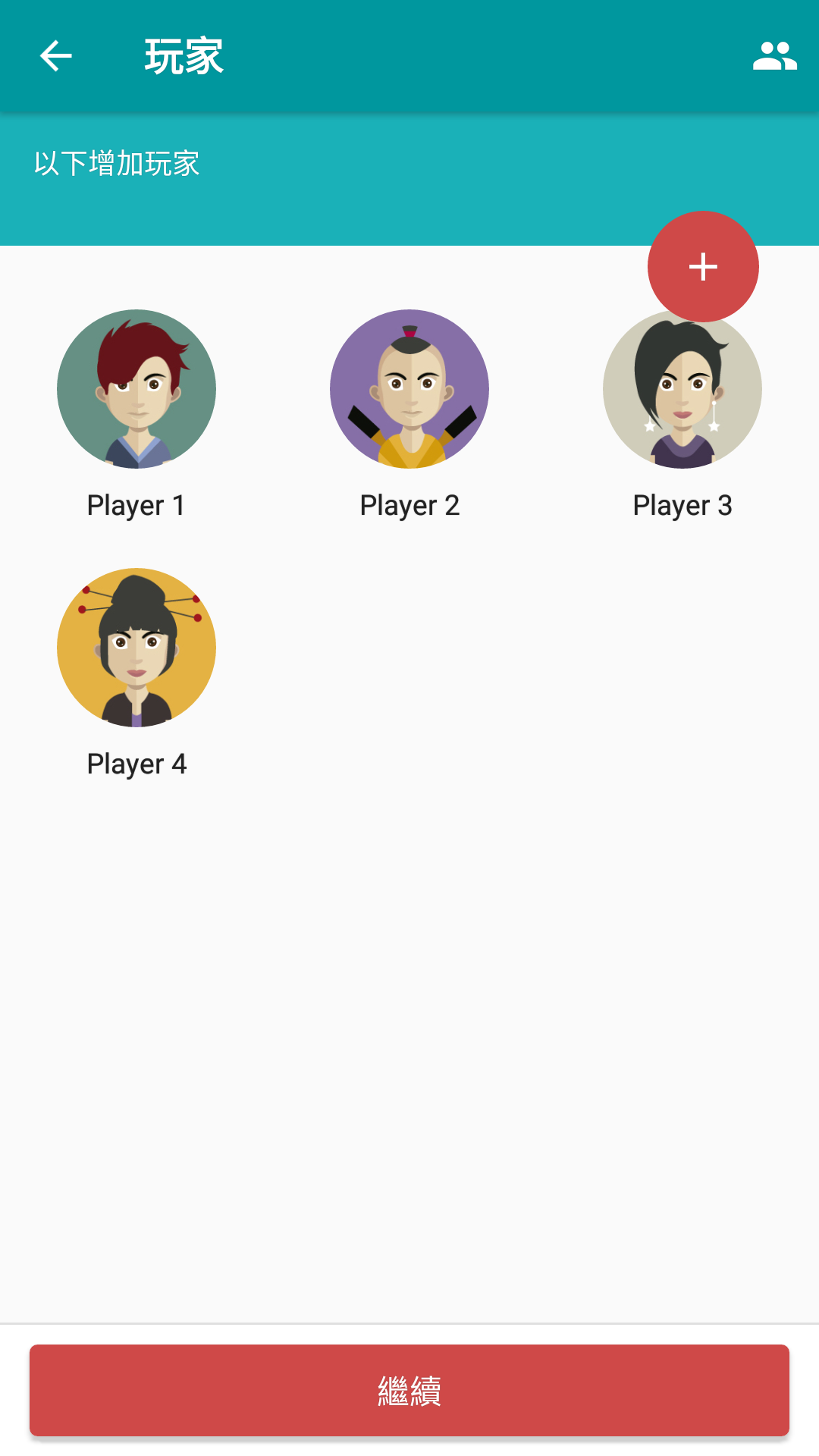
Task: Tap Player 1's teal avatar circle
Action: 136,390
